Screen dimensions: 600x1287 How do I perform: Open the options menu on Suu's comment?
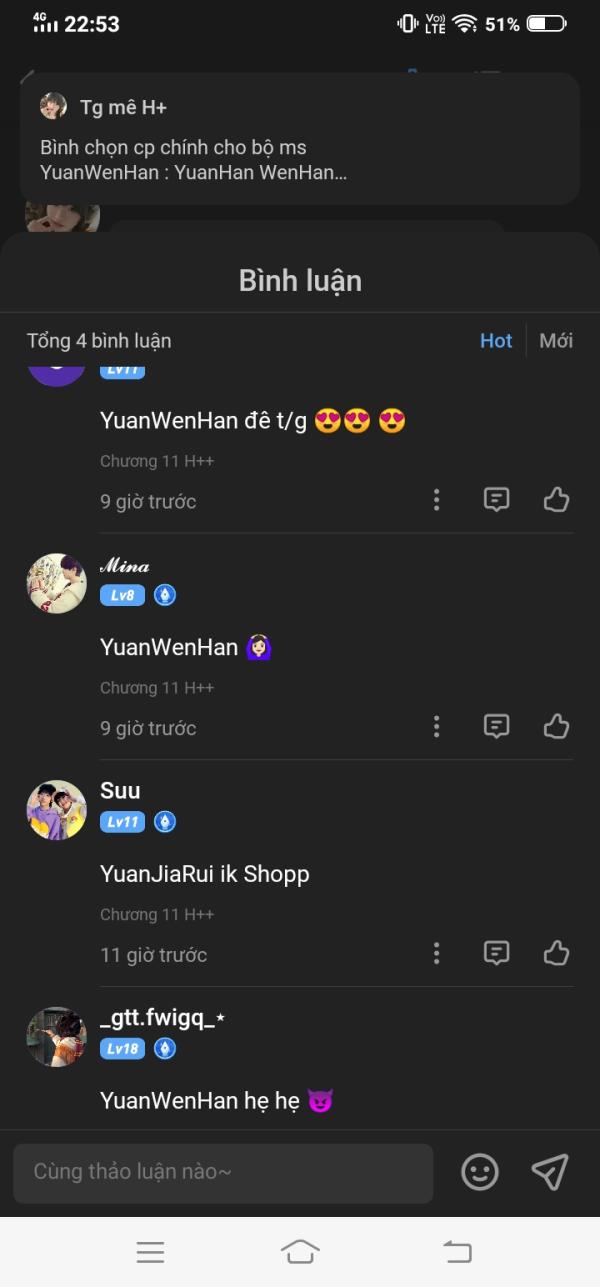click(436, 953)
